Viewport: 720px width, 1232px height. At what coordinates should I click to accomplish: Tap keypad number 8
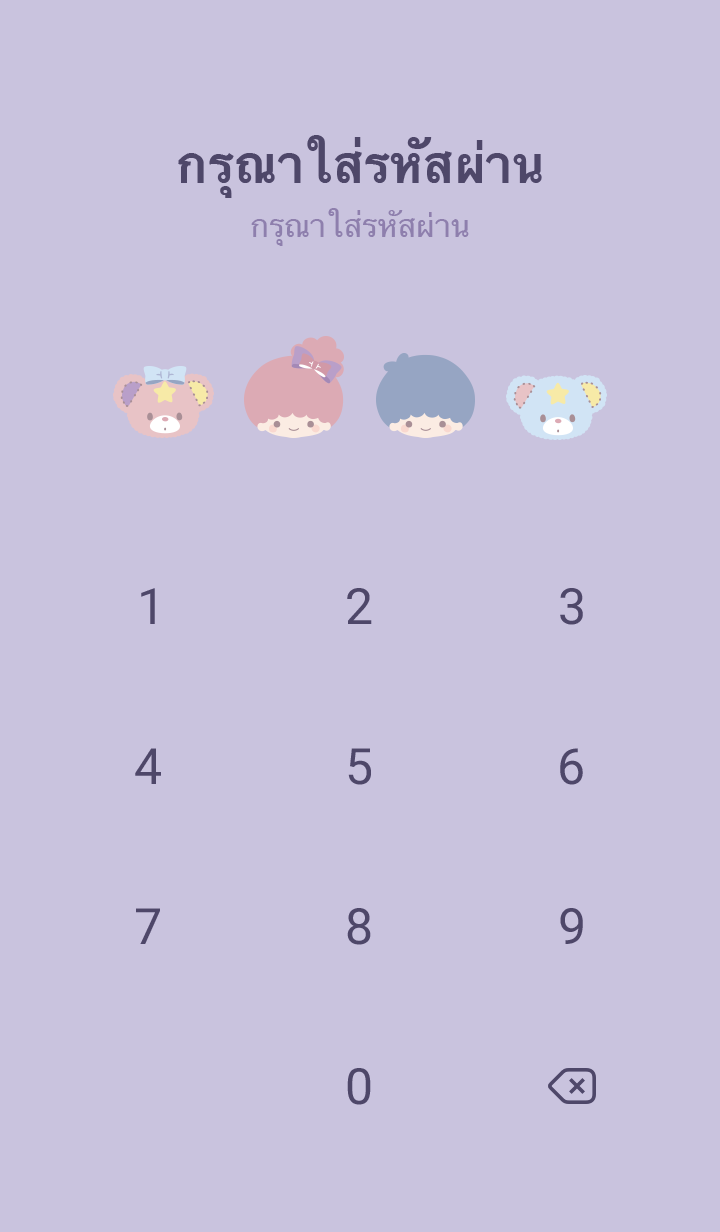point(359,927)
